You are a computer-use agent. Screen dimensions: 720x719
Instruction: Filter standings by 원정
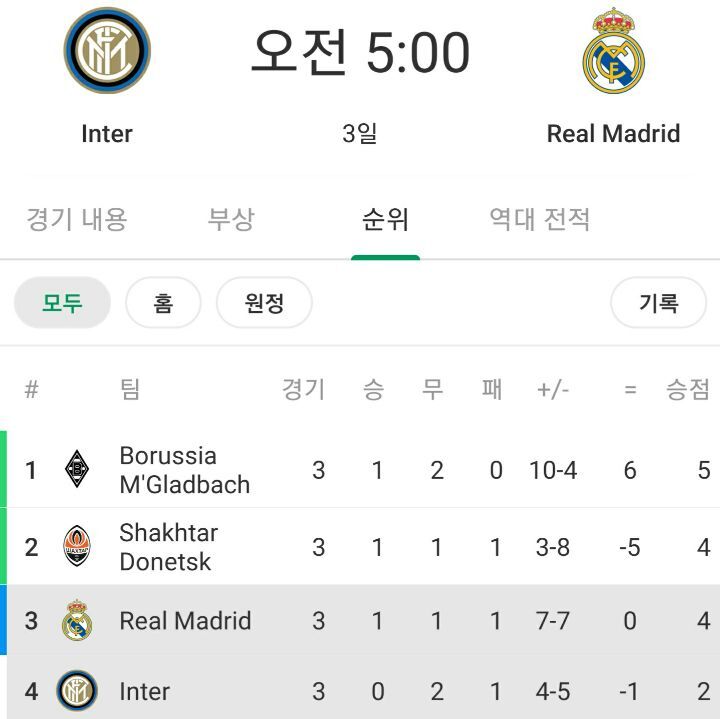coord(264,303)
